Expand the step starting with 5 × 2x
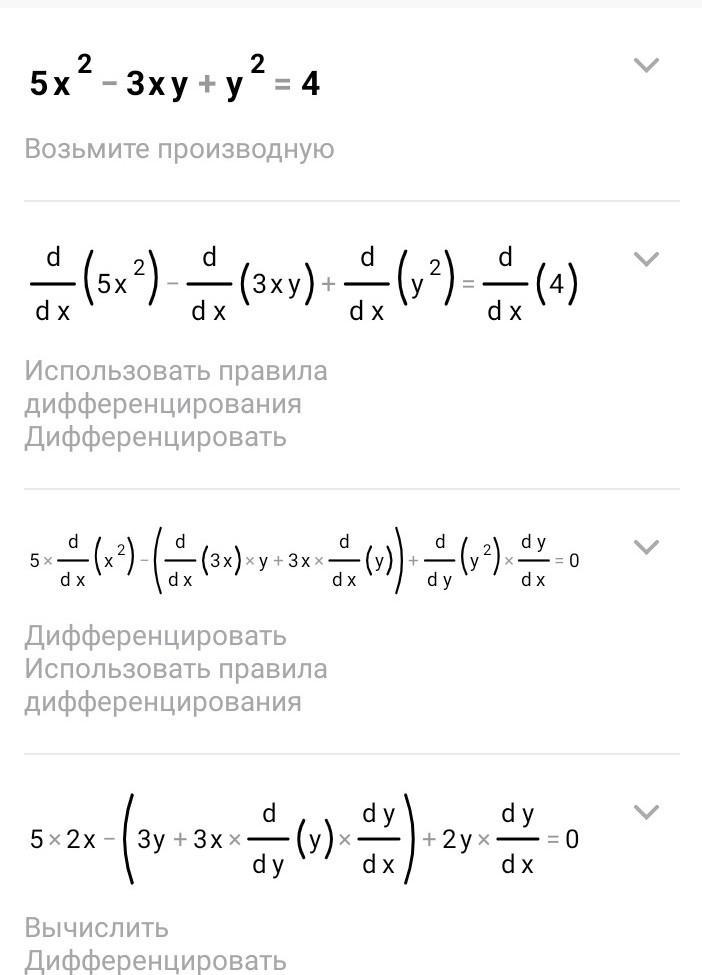The height and width of the screenshot is (975, 702). (647, 812)
